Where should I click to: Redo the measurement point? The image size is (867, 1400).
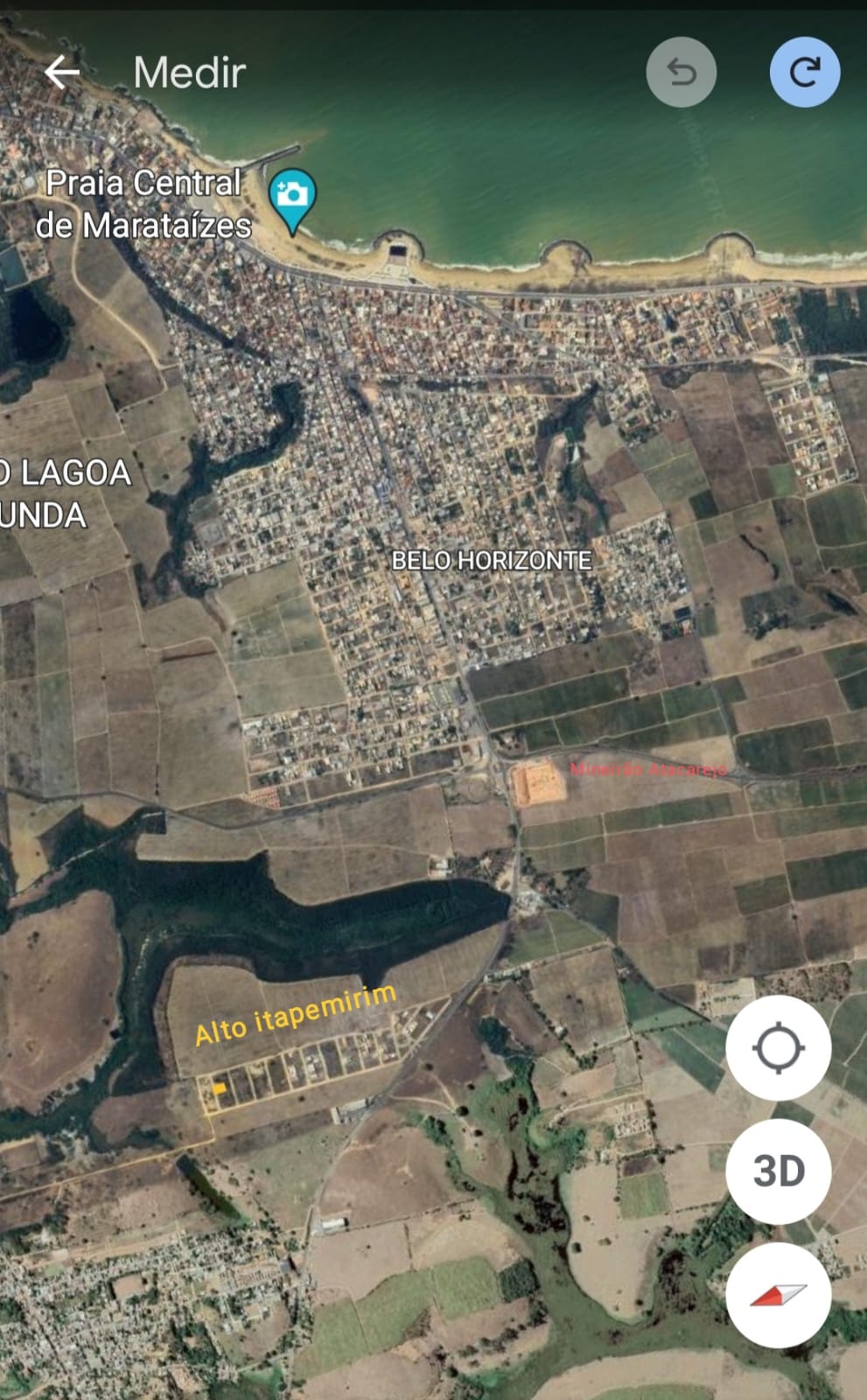805,73
